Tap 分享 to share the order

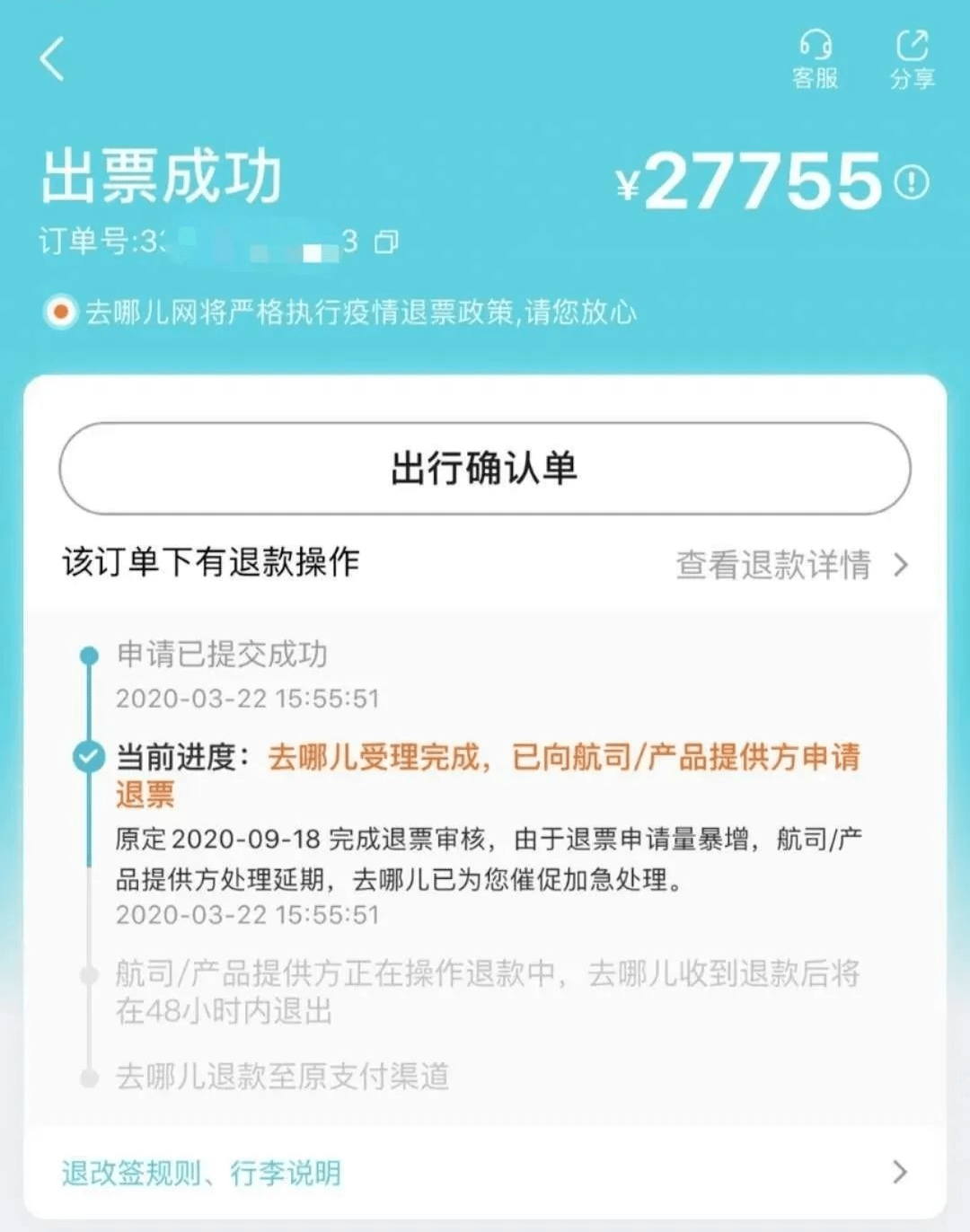click(x=912, y=59)
